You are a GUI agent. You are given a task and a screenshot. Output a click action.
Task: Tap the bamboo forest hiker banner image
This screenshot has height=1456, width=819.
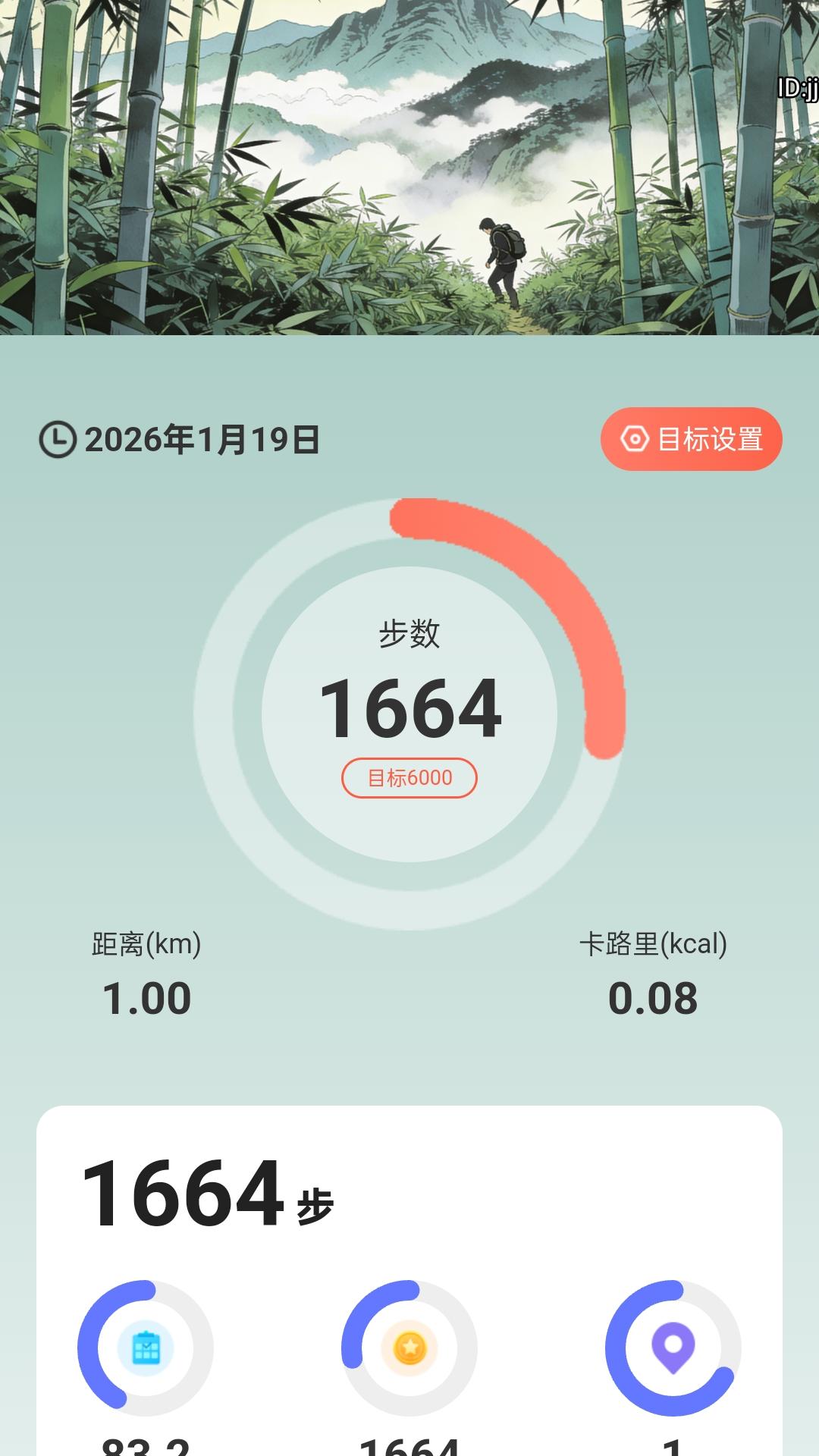tap(409, 167)
